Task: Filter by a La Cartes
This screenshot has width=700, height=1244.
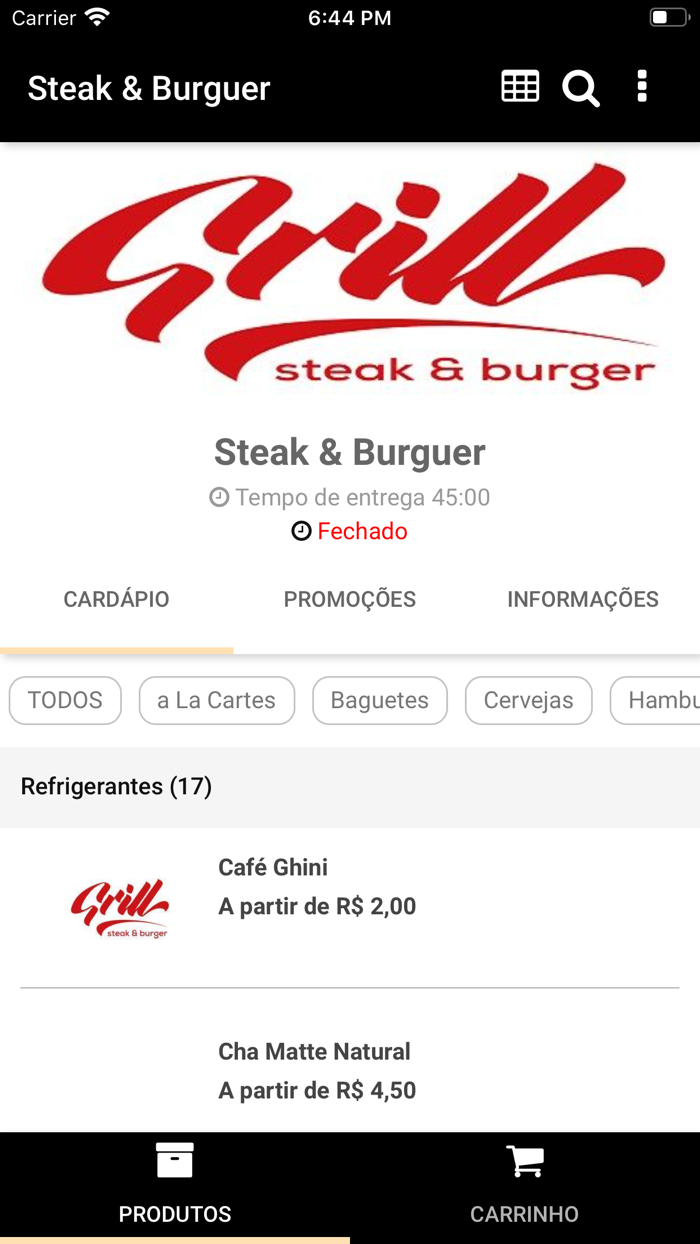Action: point(216,700)
